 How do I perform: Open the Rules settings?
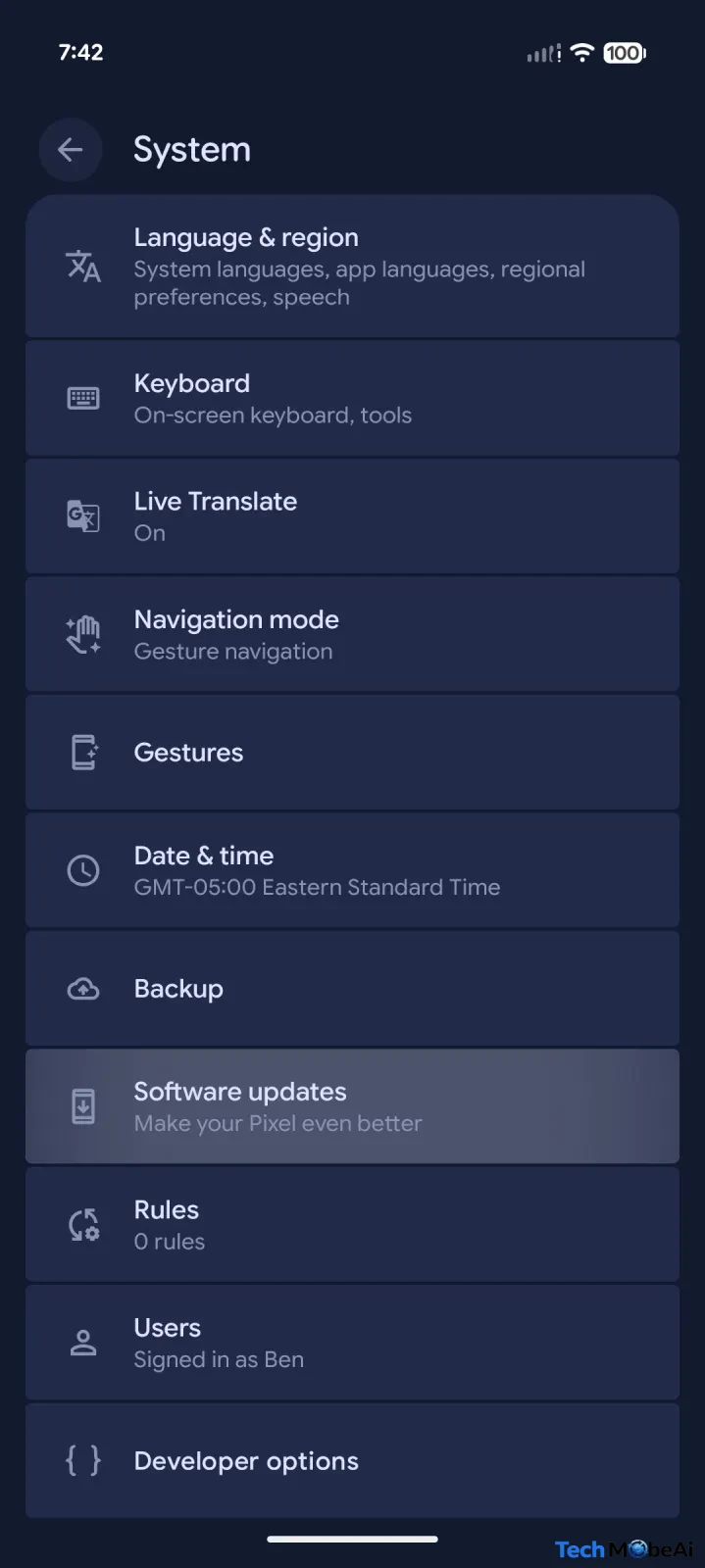pos(352,1224)
